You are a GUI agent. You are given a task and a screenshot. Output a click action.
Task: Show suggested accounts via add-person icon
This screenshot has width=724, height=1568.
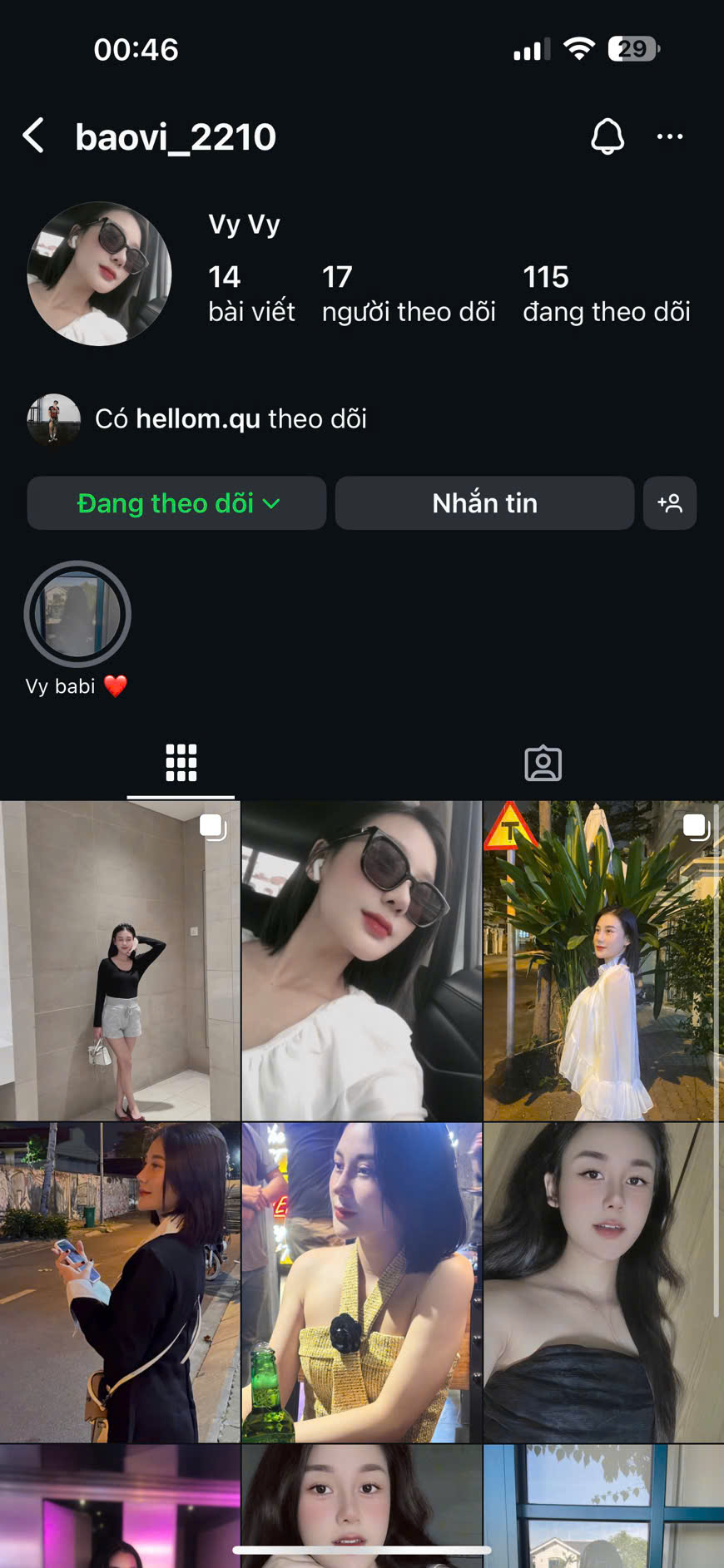coord(669,503)
